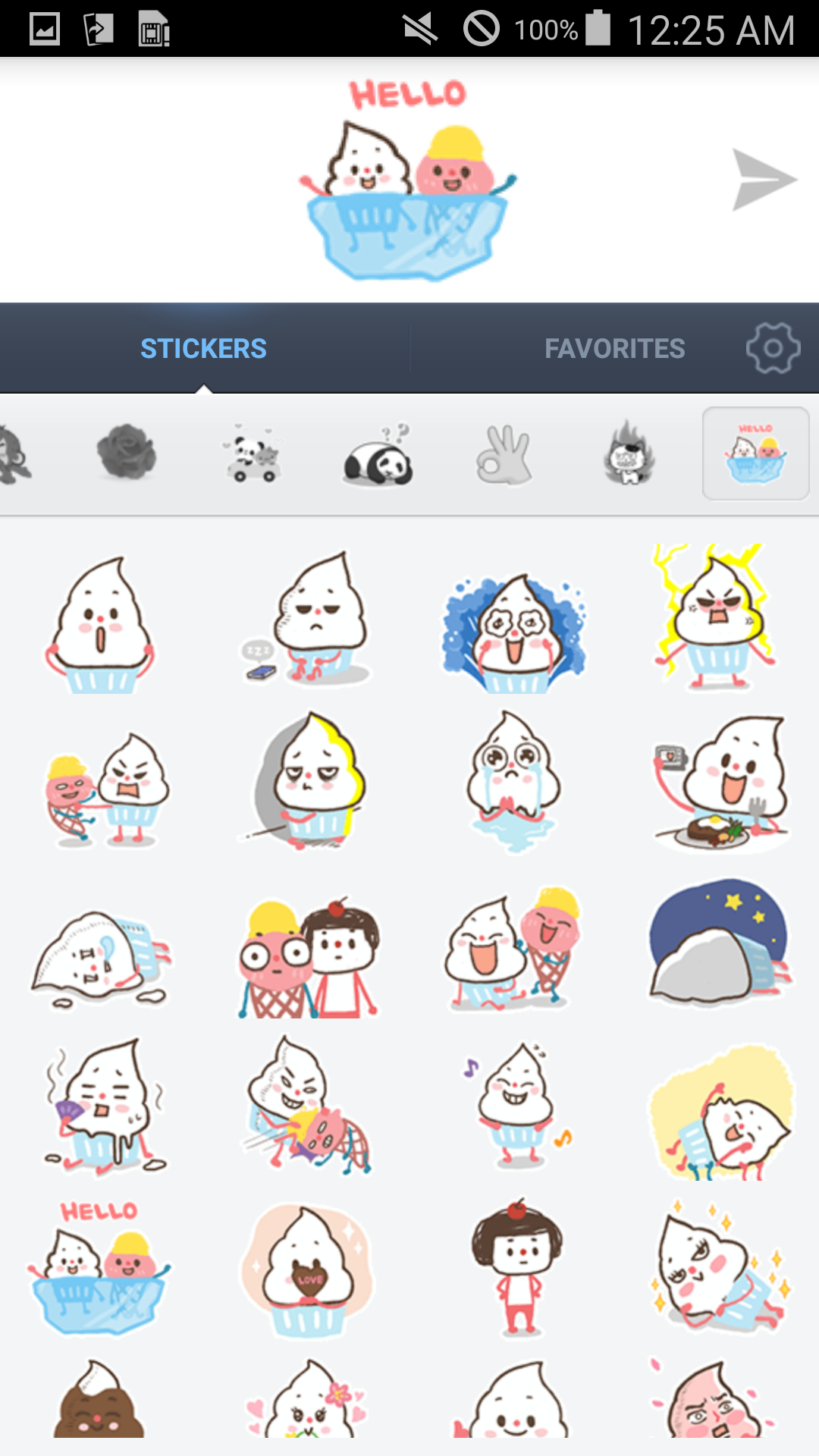The height and width of the screenshot is (1456, 819).
Task: Select the Stickers tab
Action: (203, 349)
